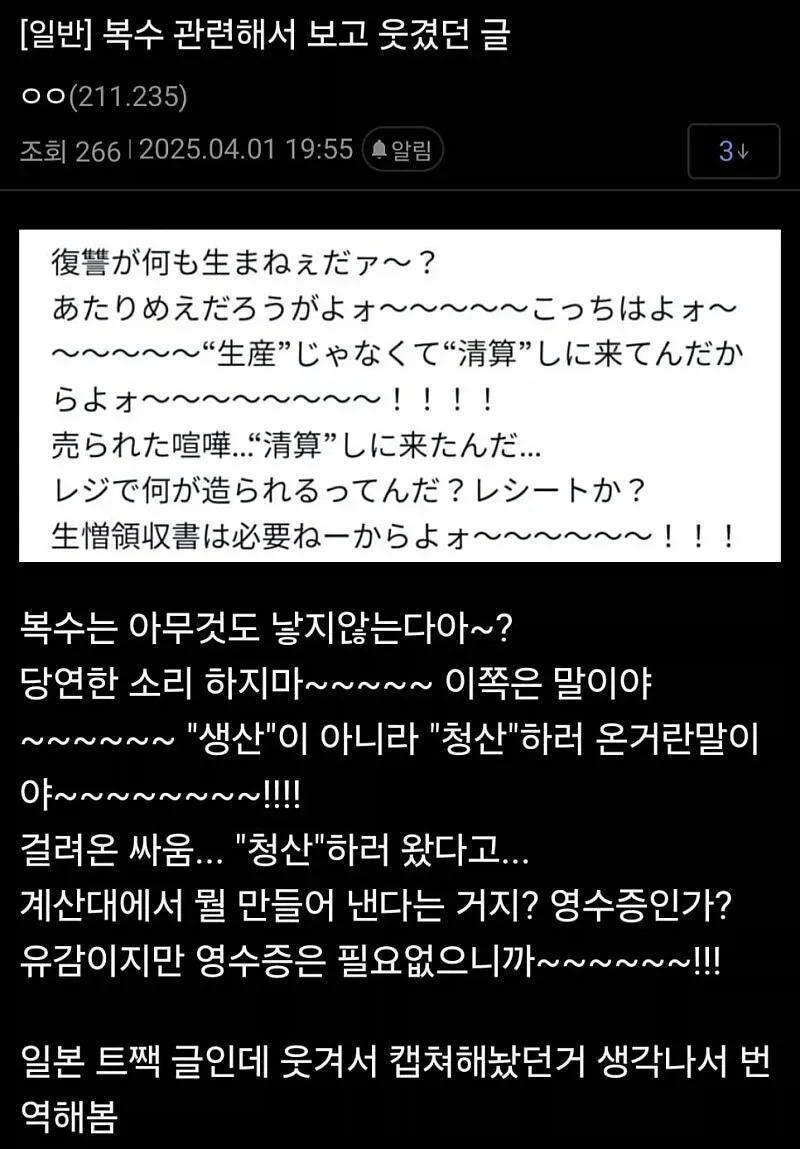Open the 3↓ vote counter button

734,149
